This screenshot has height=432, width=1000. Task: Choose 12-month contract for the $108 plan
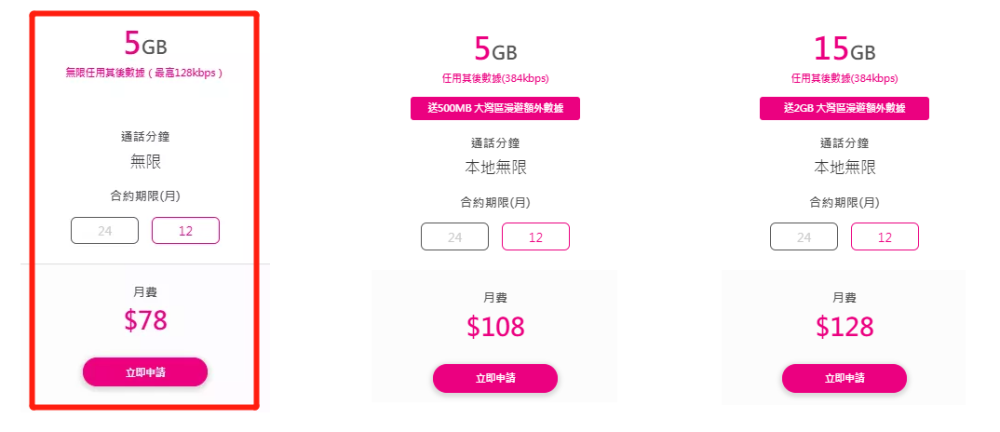click(x=535, y=237)
